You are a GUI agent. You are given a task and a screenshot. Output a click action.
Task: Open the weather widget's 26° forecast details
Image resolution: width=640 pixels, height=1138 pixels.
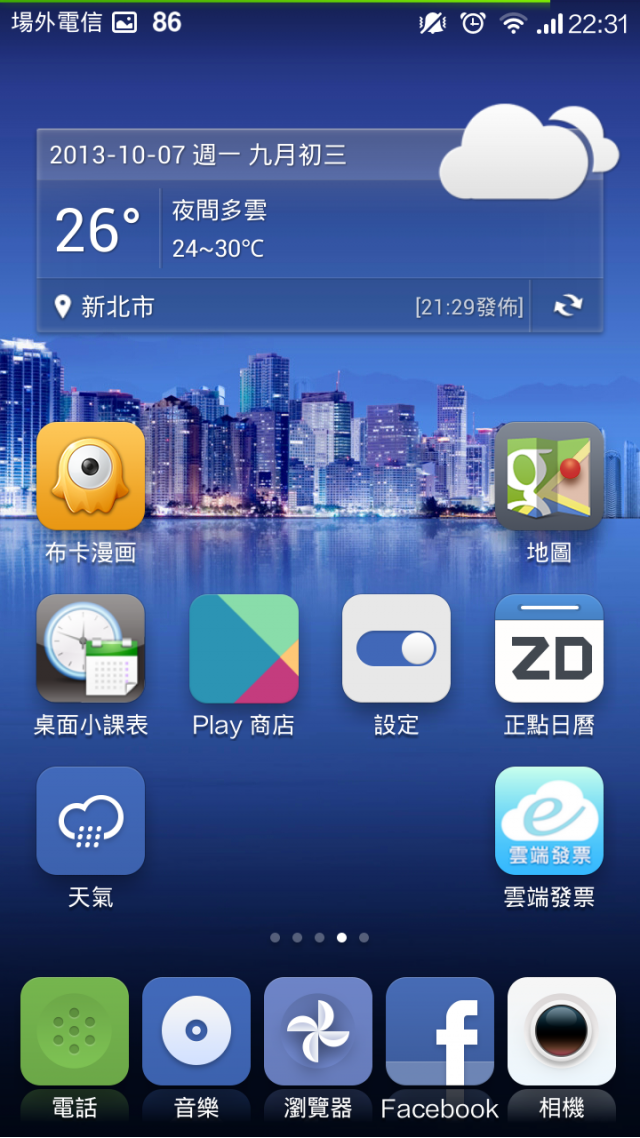pyautogui.click(x=98, y=229)
